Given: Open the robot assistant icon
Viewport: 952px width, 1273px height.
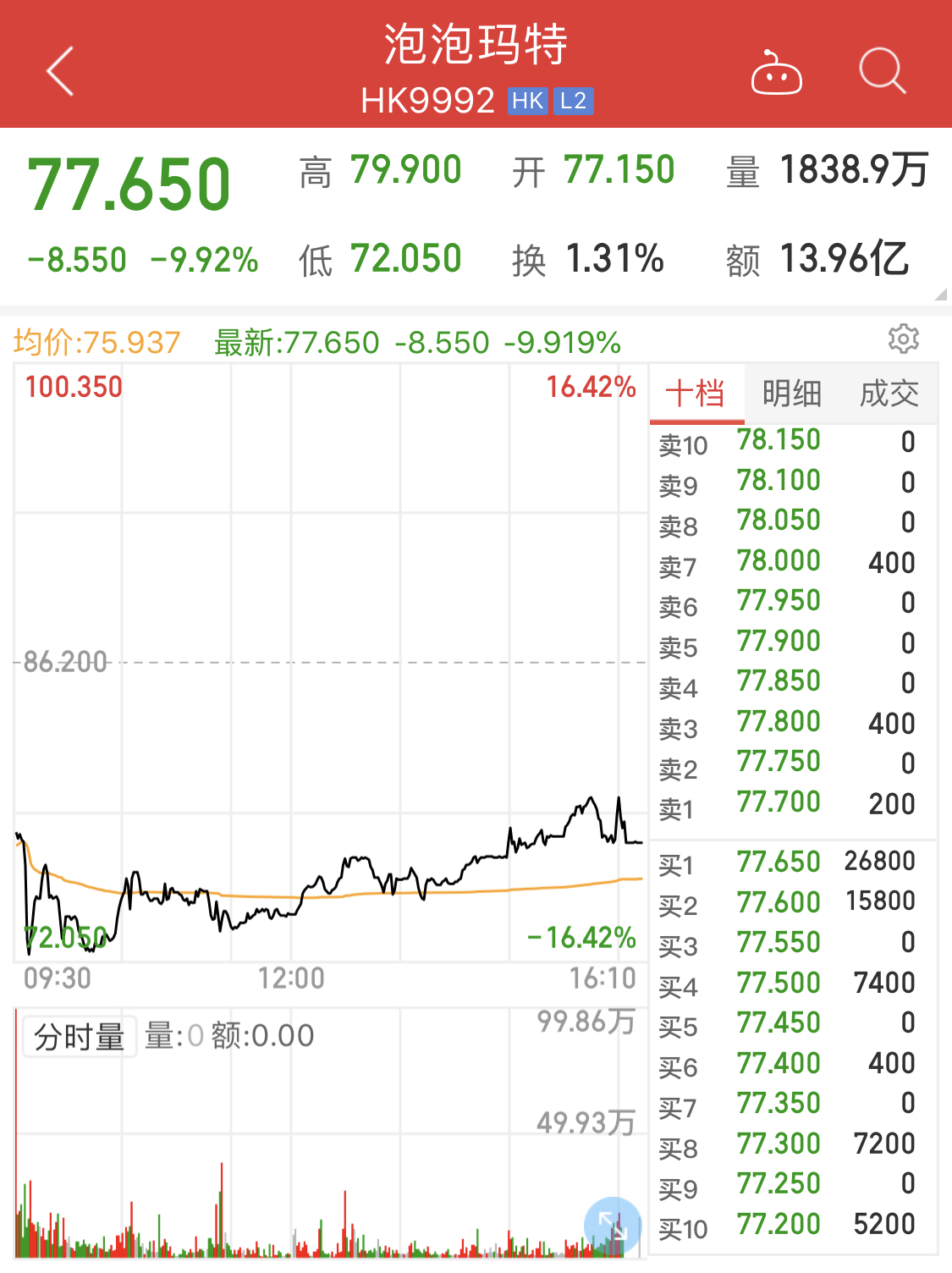Looking at the screenshot, I should [x=776, y=72].
